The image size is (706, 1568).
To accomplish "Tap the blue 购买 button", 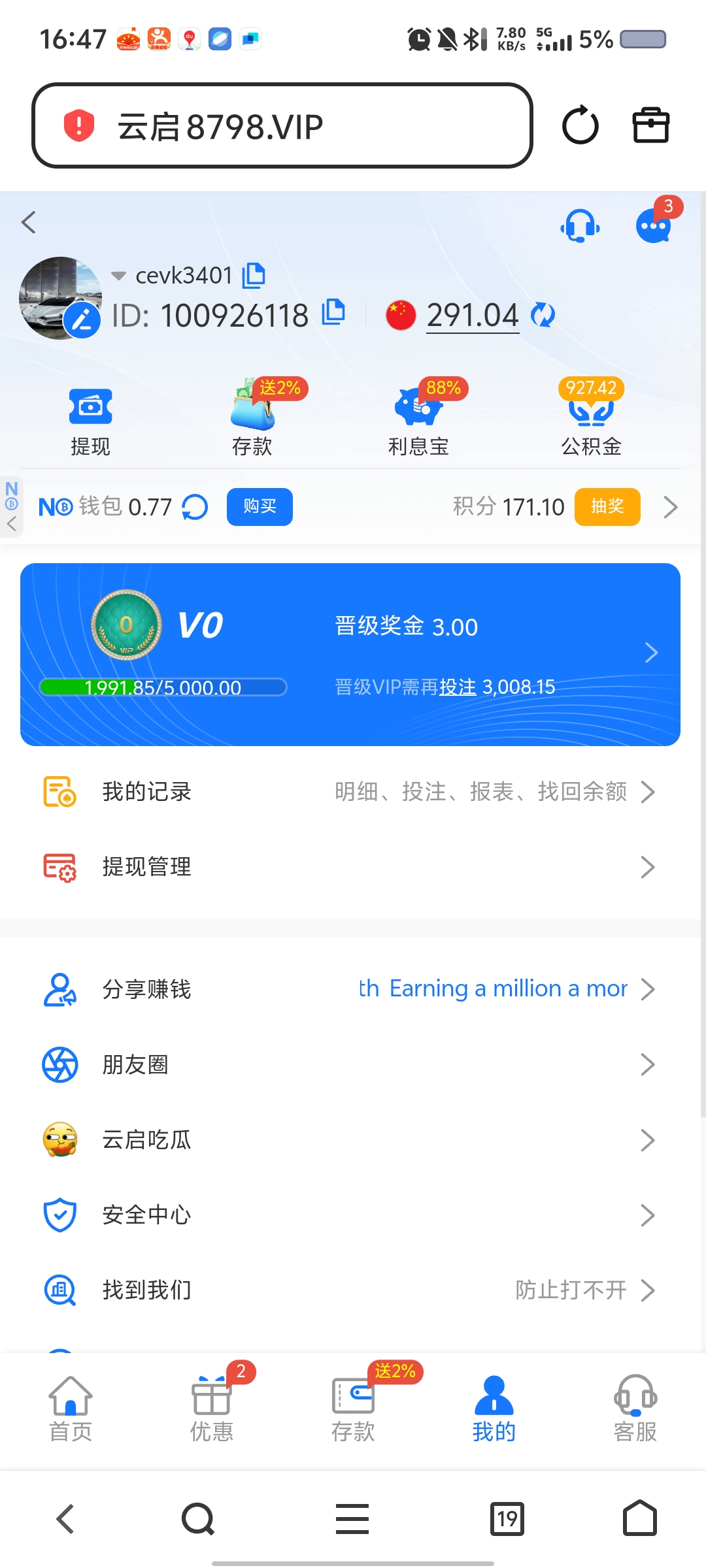I will [260, 507].
